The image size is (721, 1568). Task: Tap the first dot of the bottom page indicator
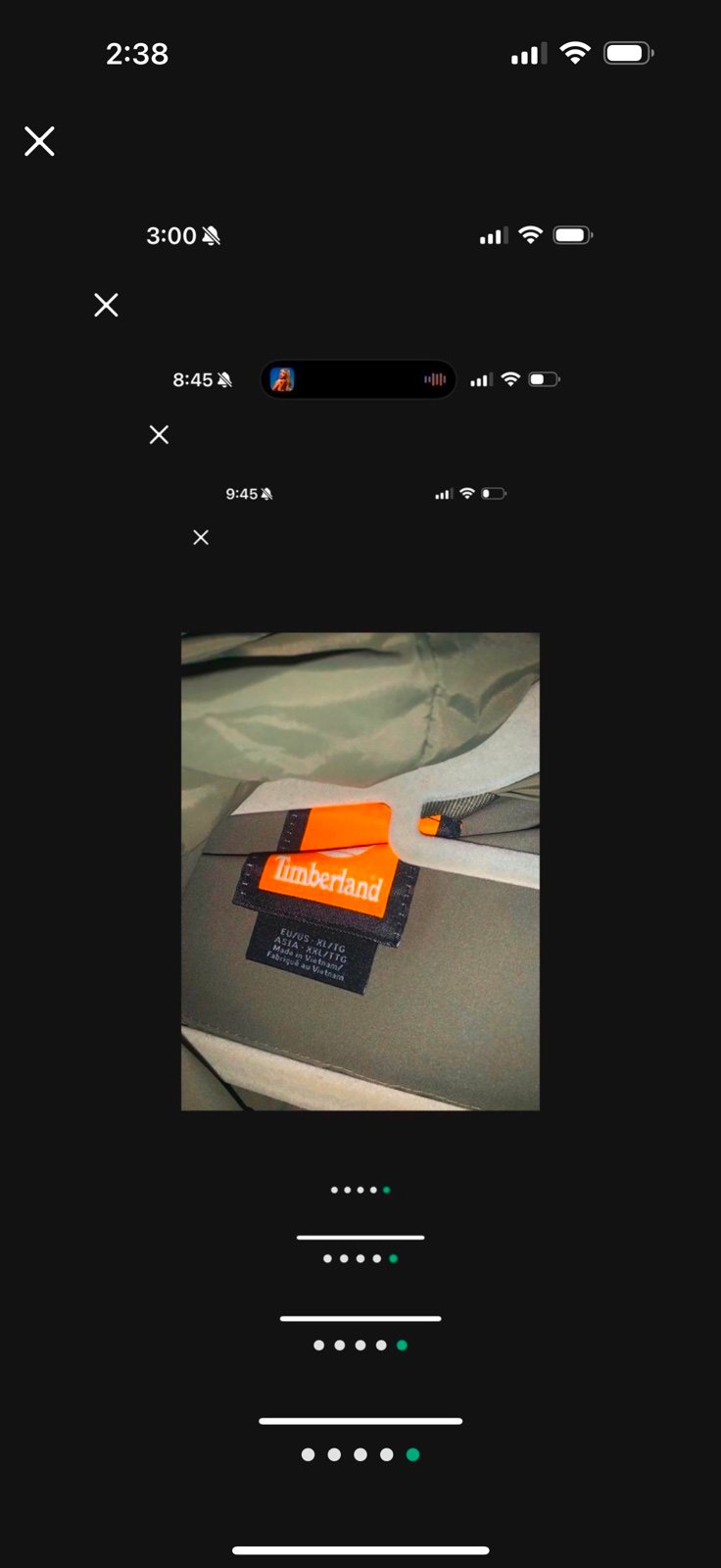(308, 1454)
